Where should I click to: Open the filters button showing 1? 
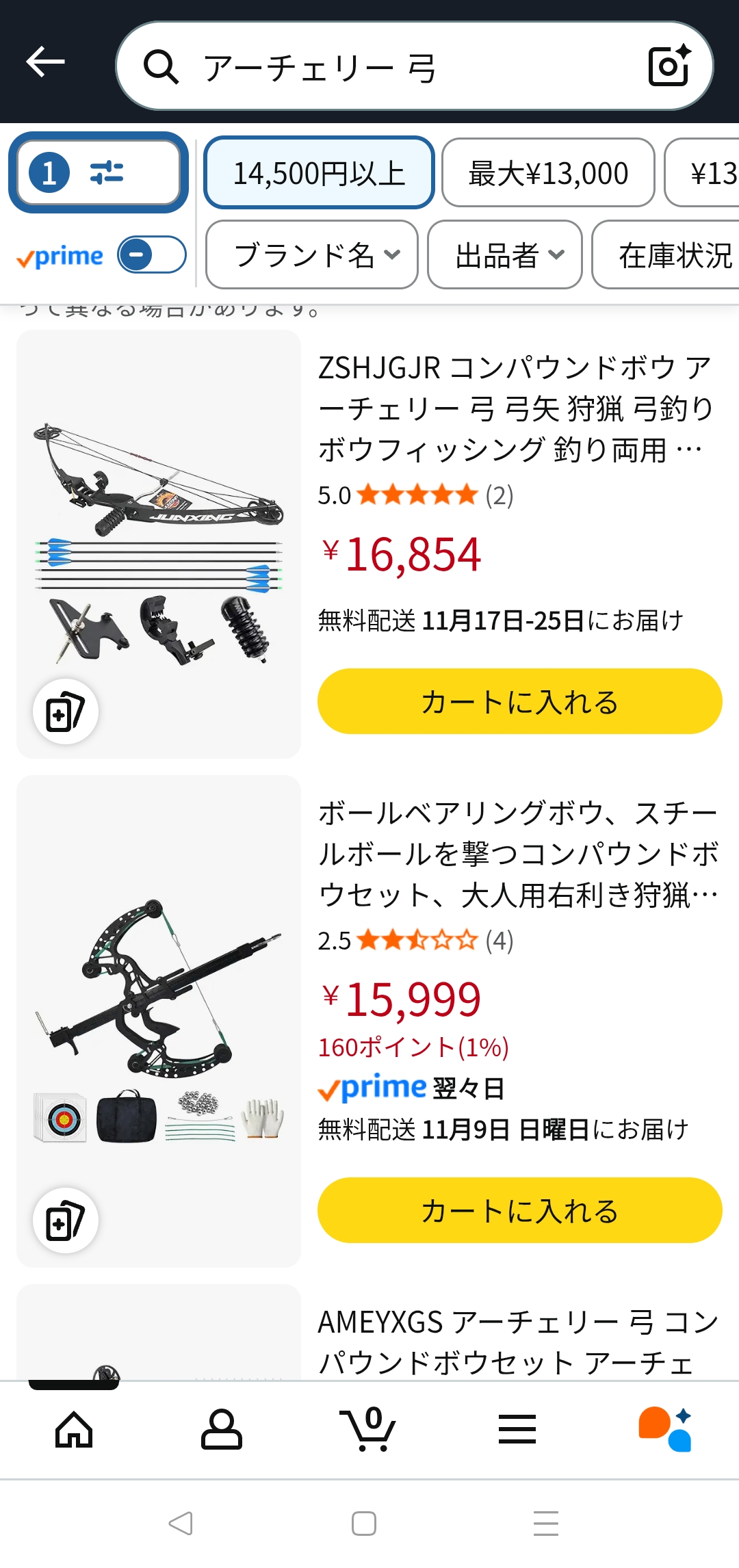point(99,173)
